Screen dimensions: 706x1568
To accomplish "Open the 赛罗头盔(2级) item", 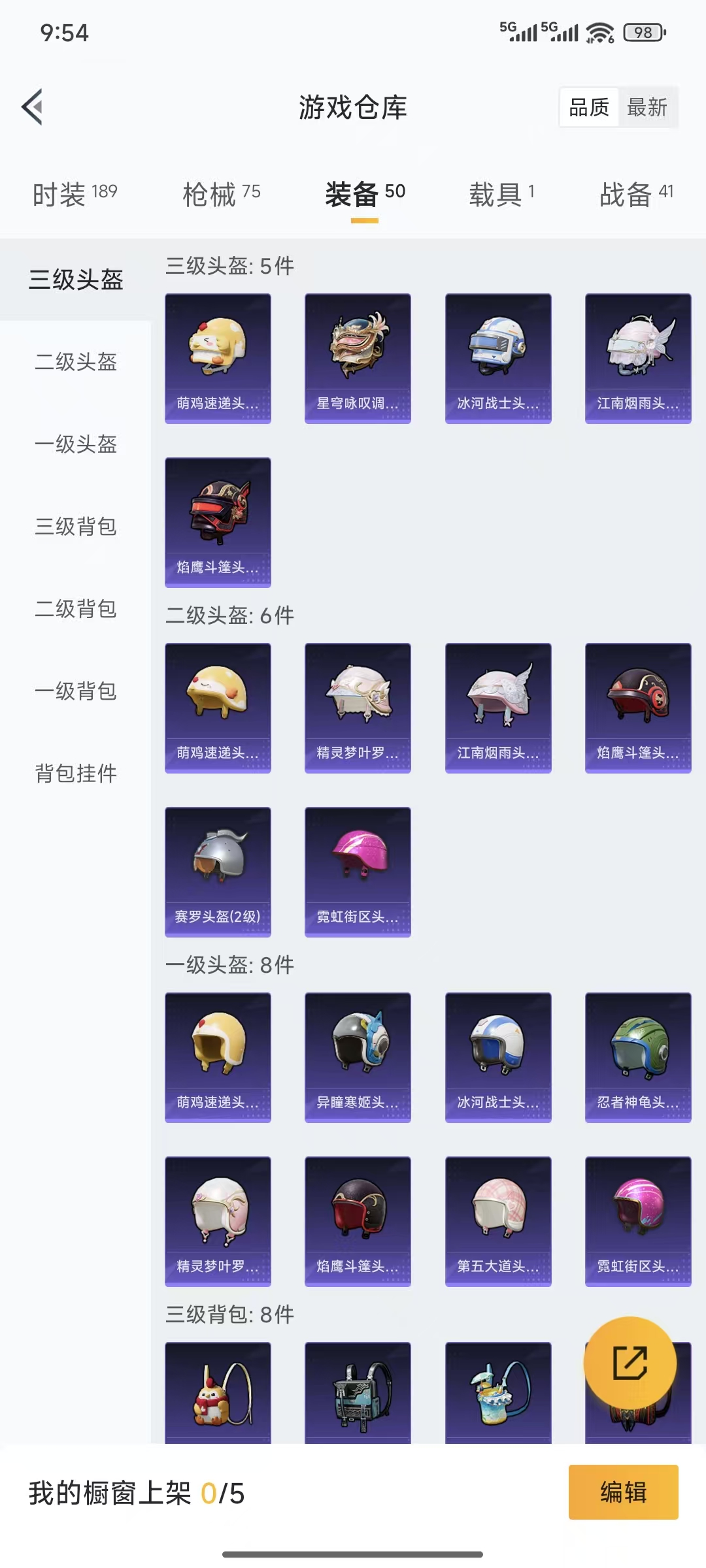I will click(x=218, y=869).
